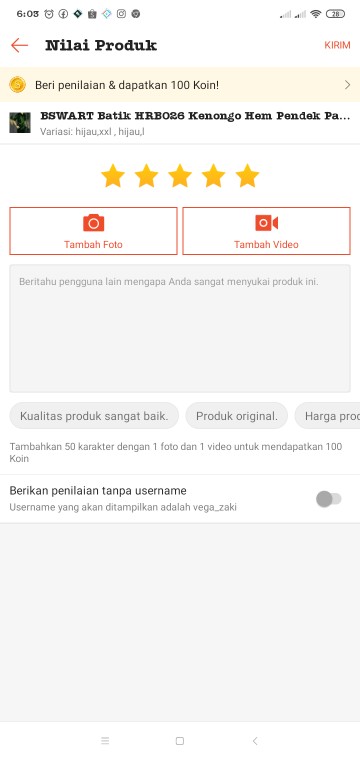Set the rating to one star

click(113, 175)
